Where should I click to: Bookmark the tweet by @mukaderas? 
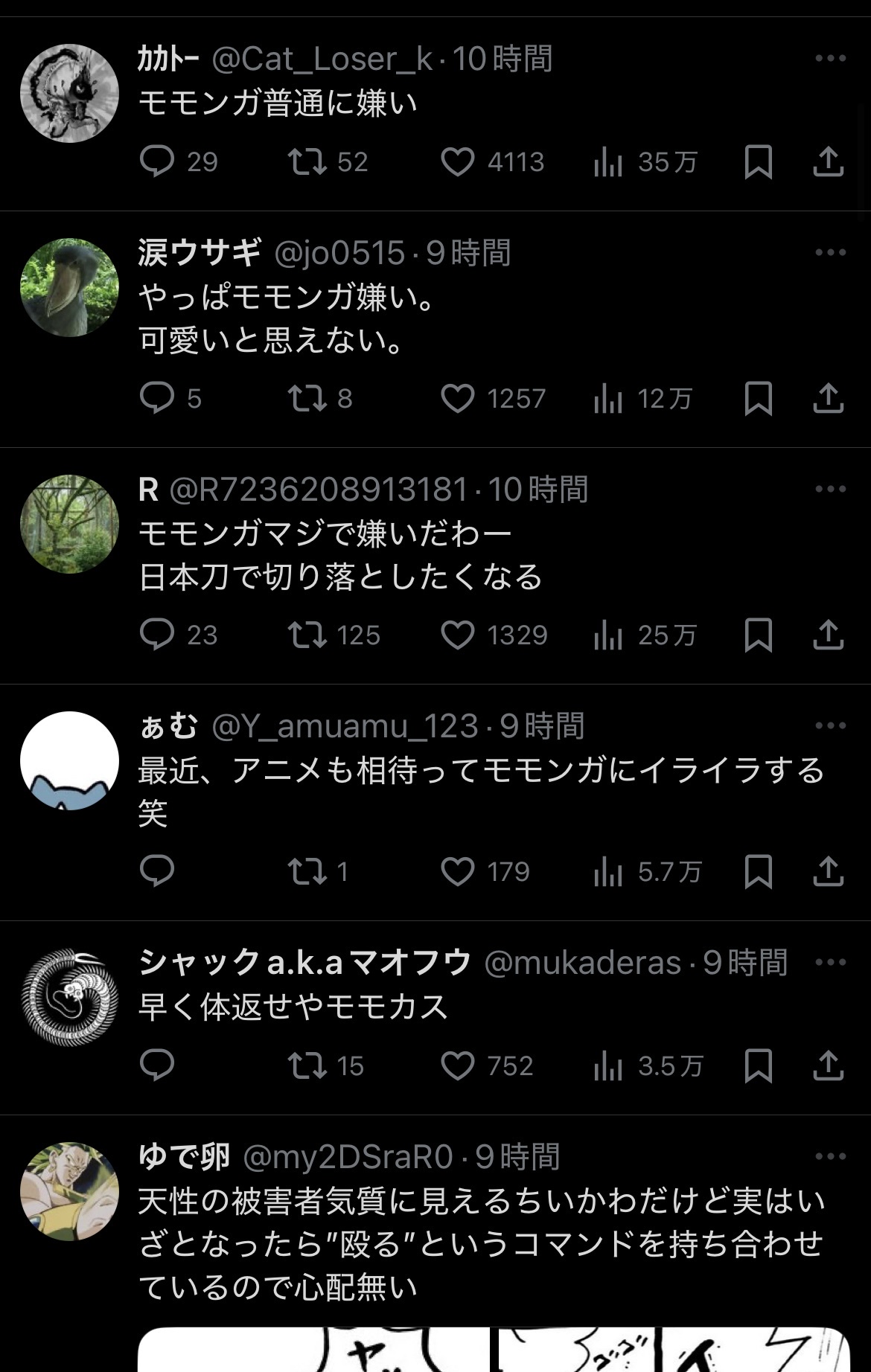[x=758, y=1066]
